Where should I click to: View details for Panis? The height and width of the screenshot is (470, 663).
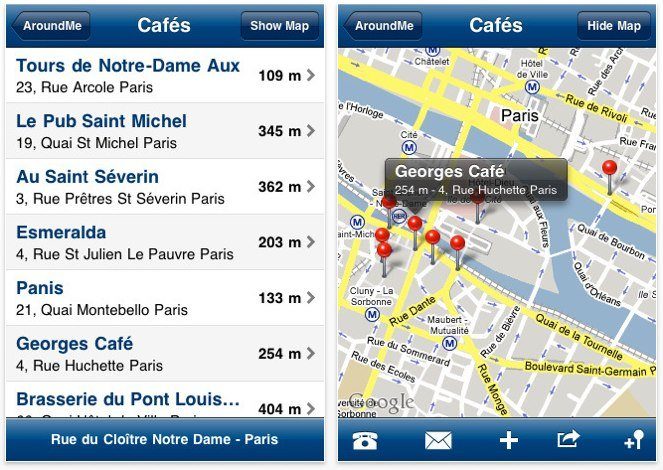point(165,298)
